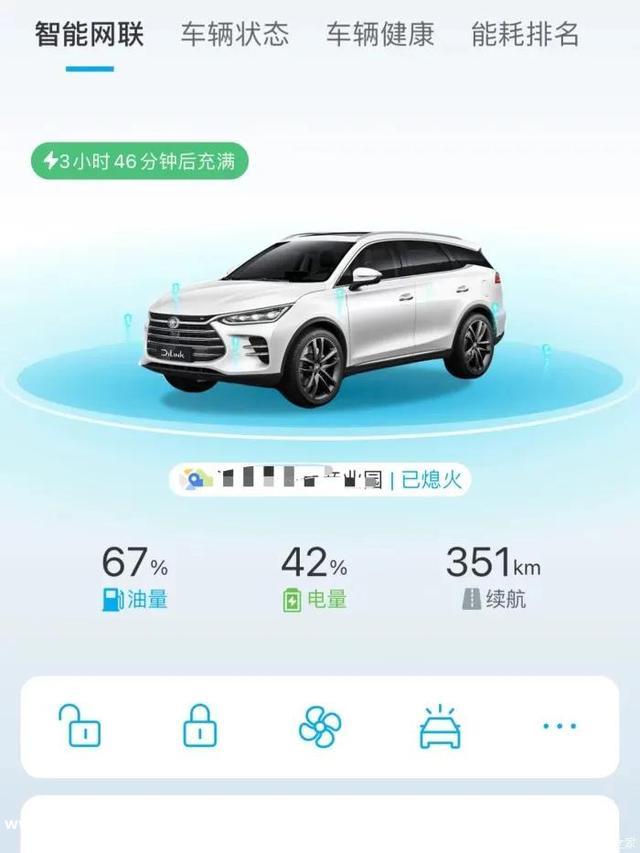Select the 能耗排名 tab
This screenshot has width=640, height=853.
coord(526,35)
